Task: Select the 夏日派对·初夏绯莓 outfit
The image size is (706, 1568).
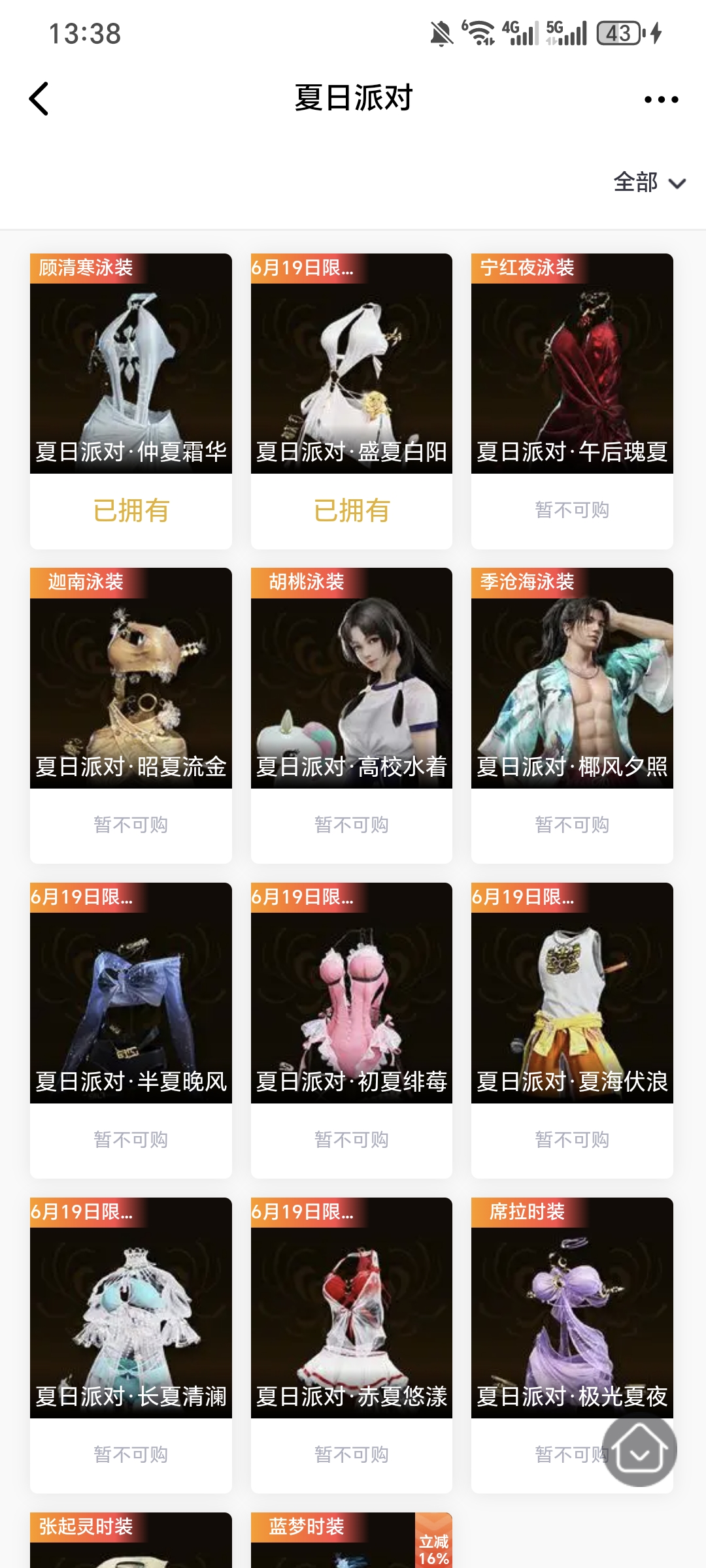Action: 352,993
